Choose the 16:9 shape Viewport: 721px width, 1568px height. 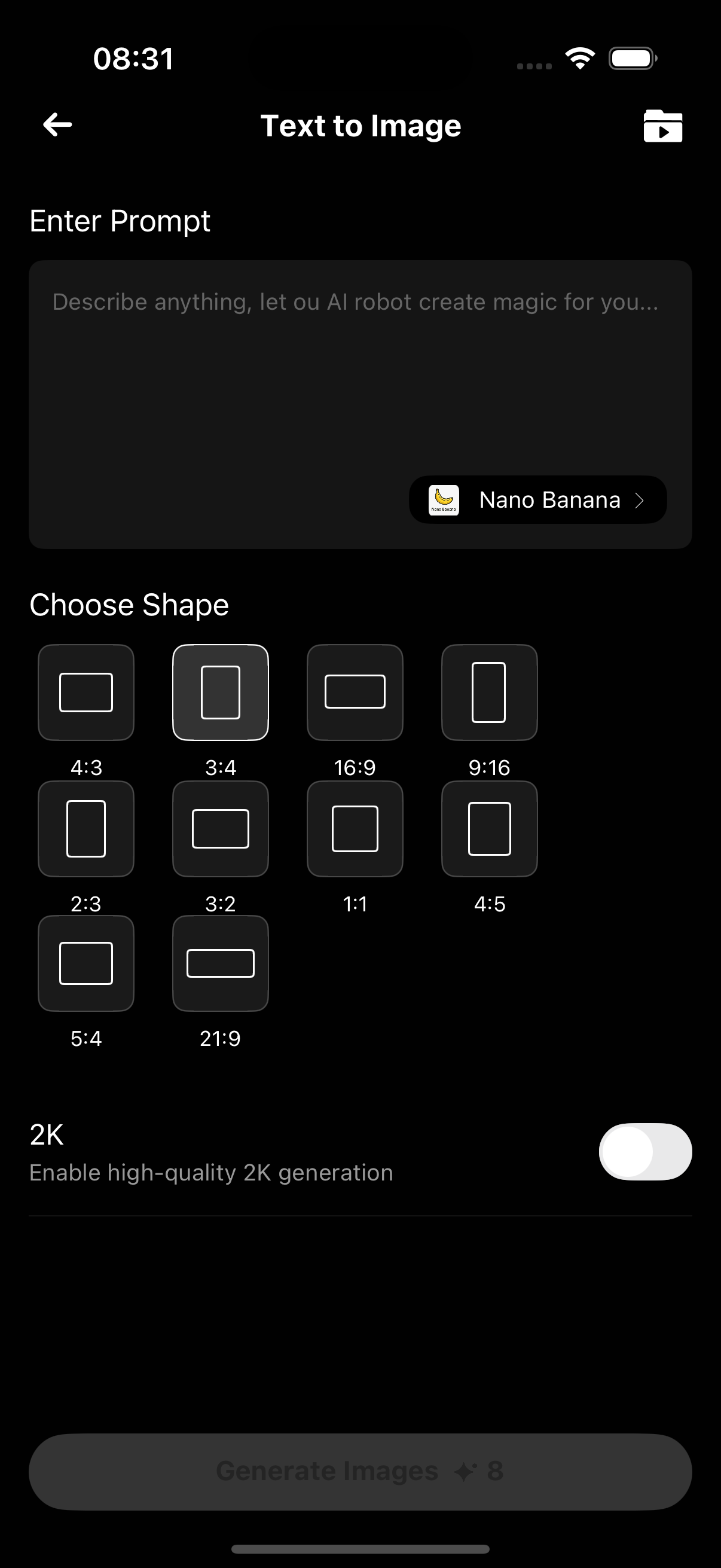355,693
